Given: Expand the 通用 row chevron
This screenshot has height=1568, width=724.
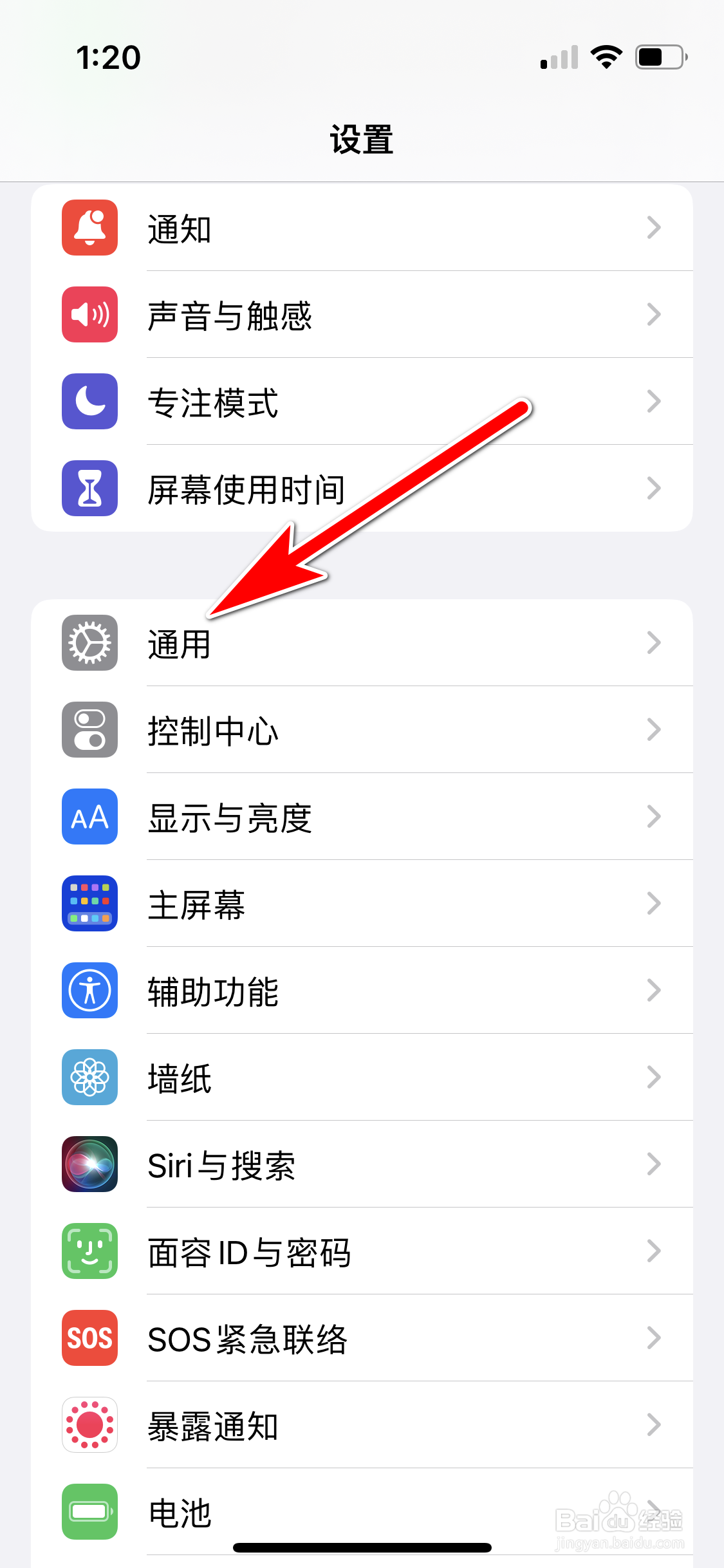Looking at the screenshot, I should pos(654,642).
